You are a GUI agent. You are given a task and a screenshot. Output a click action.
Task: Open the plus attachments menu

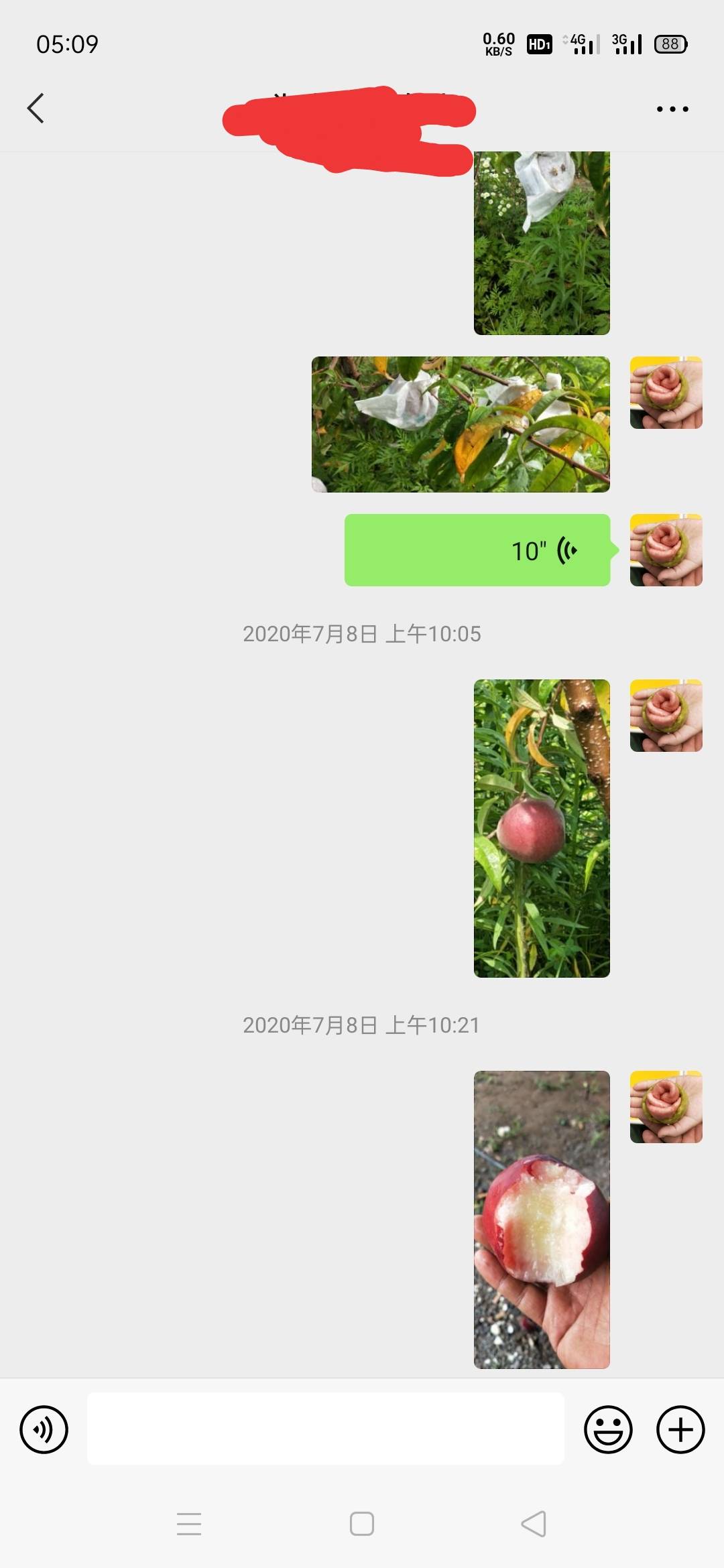pyautogui.click(x=680, y=1429)
